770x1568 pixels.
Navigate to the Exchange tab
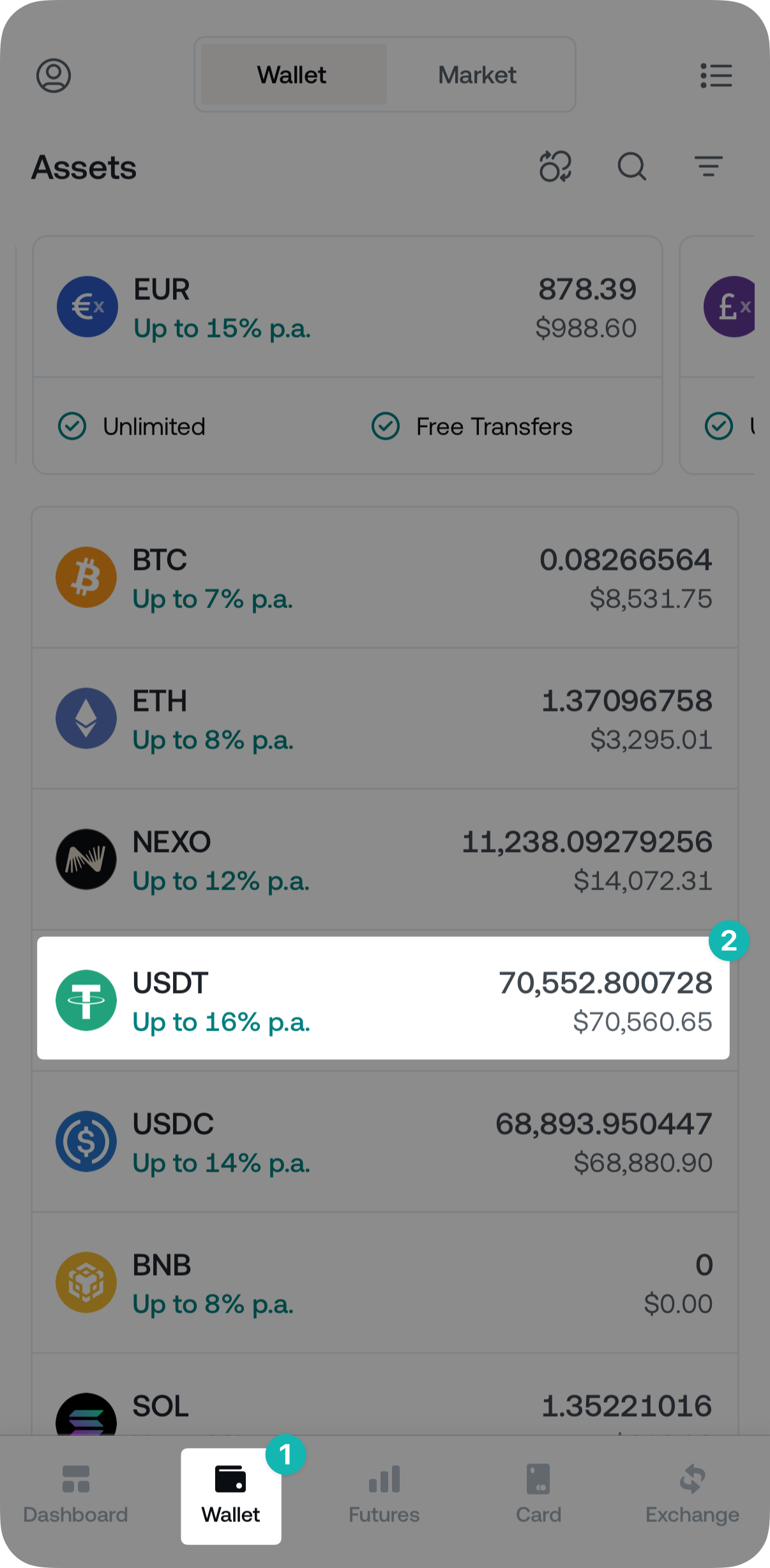point(692,1493)
